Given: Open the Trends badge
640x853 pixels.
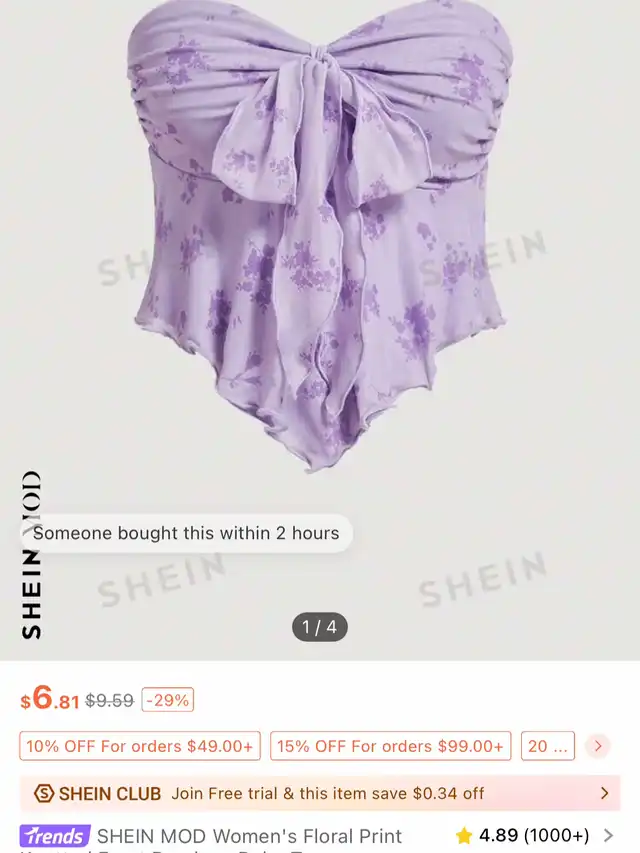Looking at the screenshot, I should tap(55, 836).
